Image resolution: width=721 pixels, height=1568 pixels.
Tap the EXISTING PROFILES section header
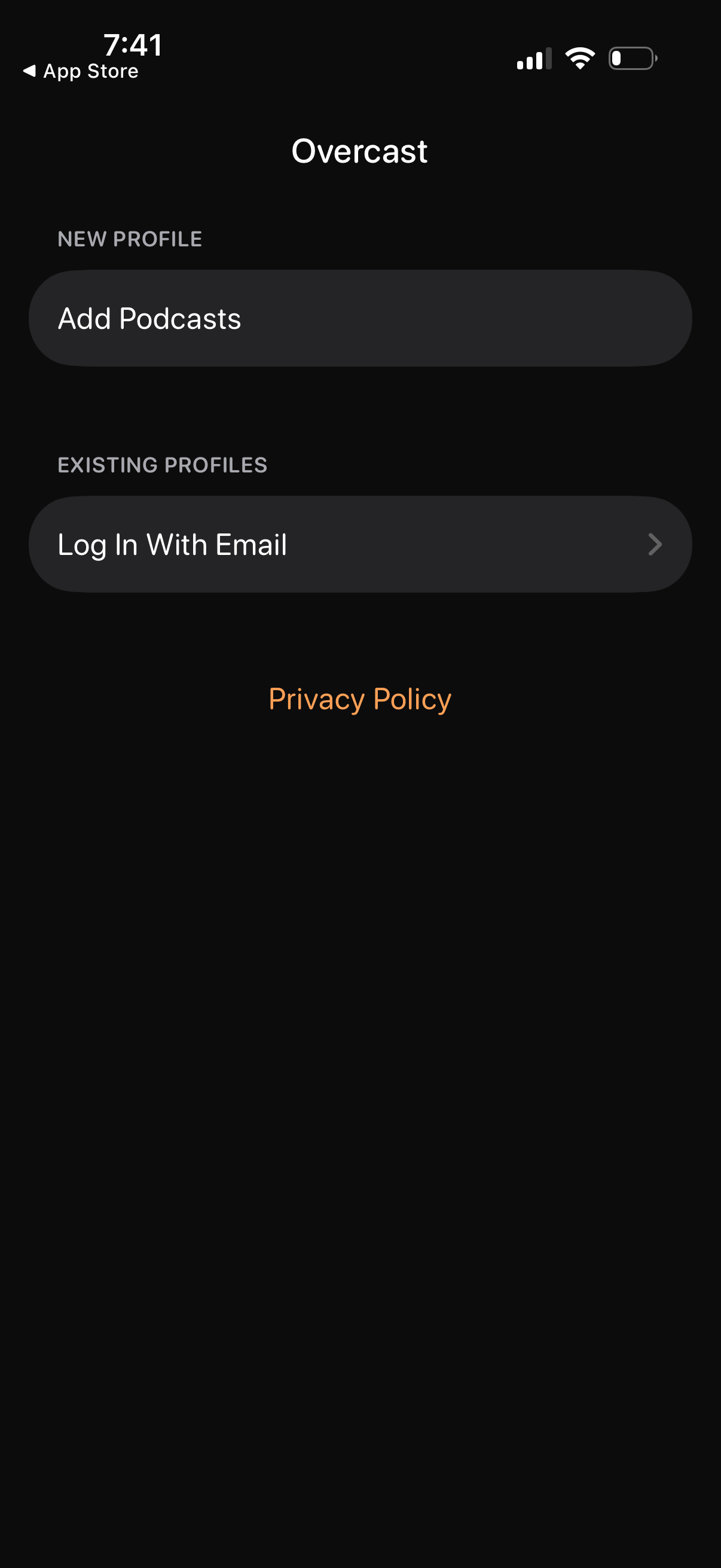click(x=162, y=465)
